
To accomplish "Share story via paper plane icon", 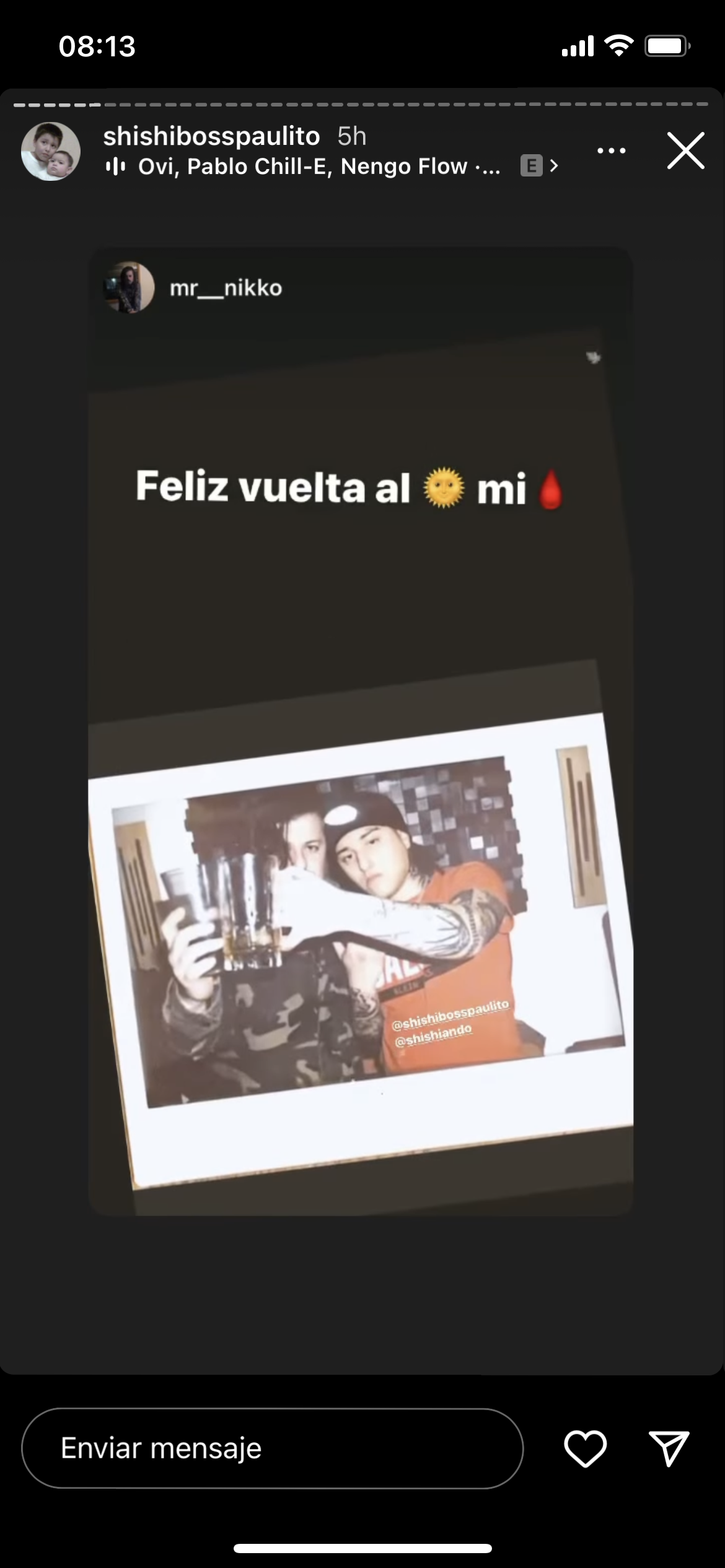I will point(669,1448).
